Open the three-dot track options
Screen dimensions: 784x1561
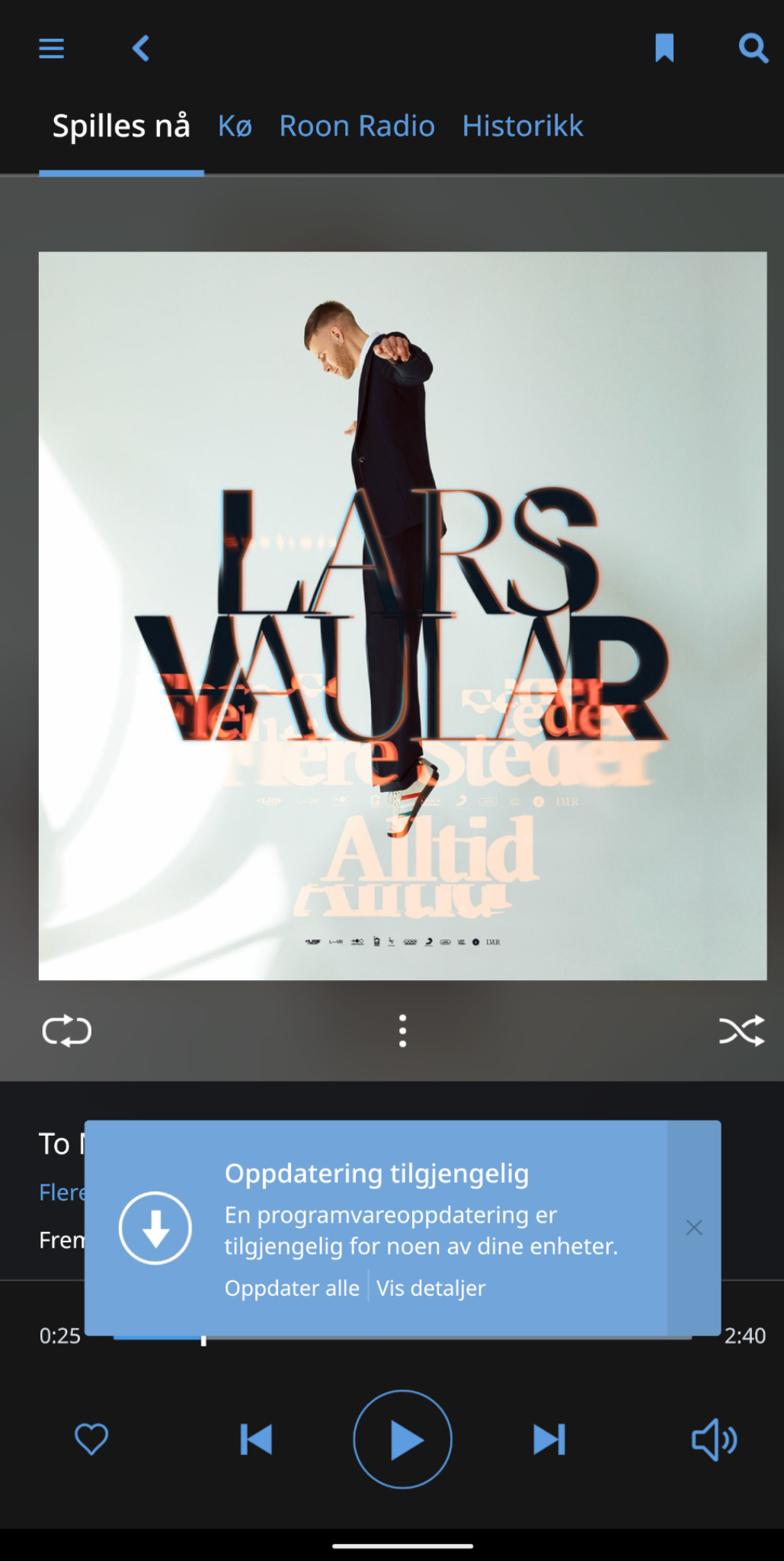click(x=402, y=1031)
